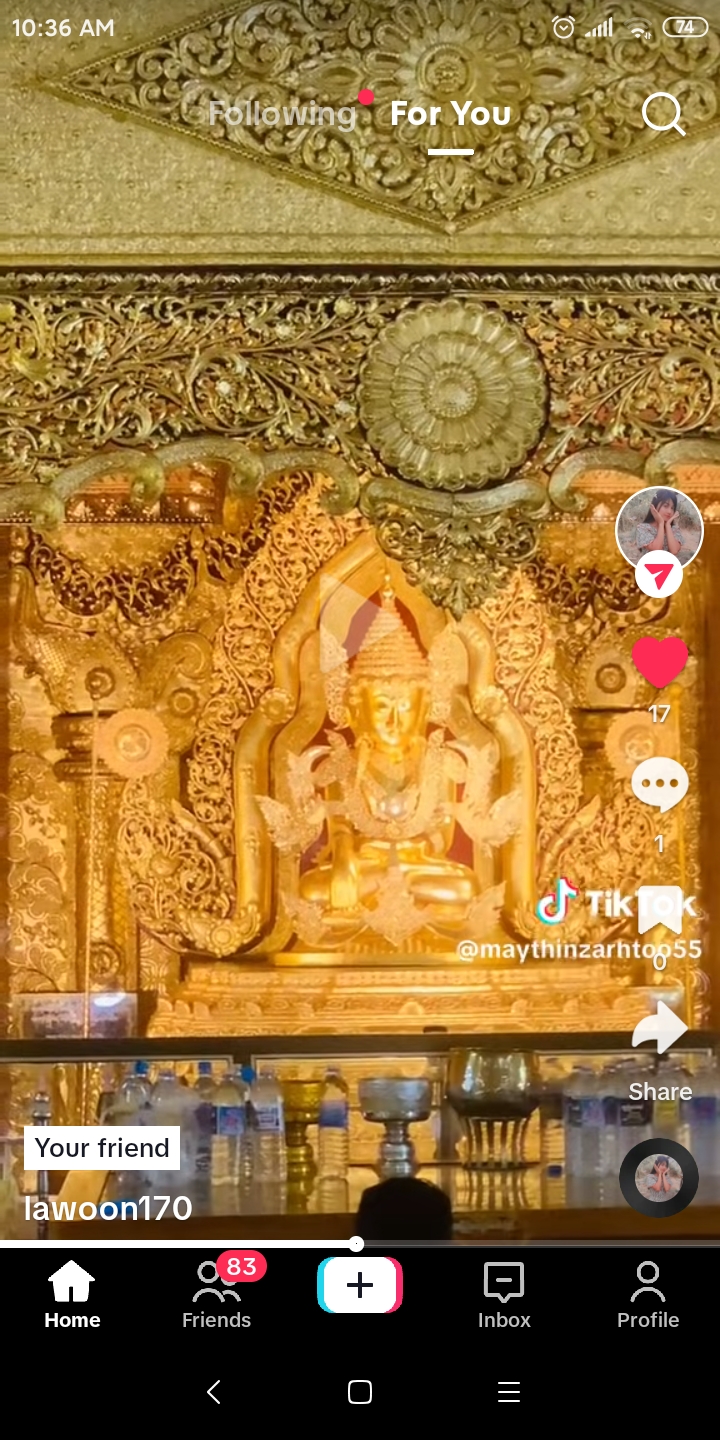Bookmark this video to favorites
Image resolution: width=720 pixels, height=1440 pixels.
point(659,910)
